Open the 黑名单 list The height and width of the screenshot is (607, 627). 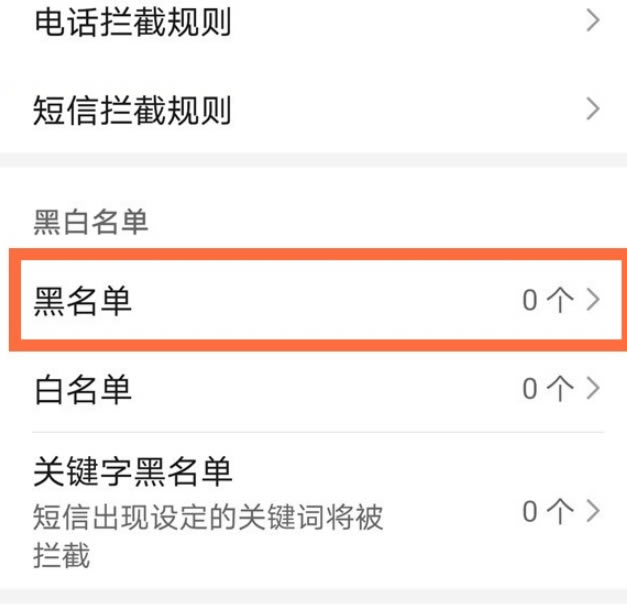(x=313, y=300)
